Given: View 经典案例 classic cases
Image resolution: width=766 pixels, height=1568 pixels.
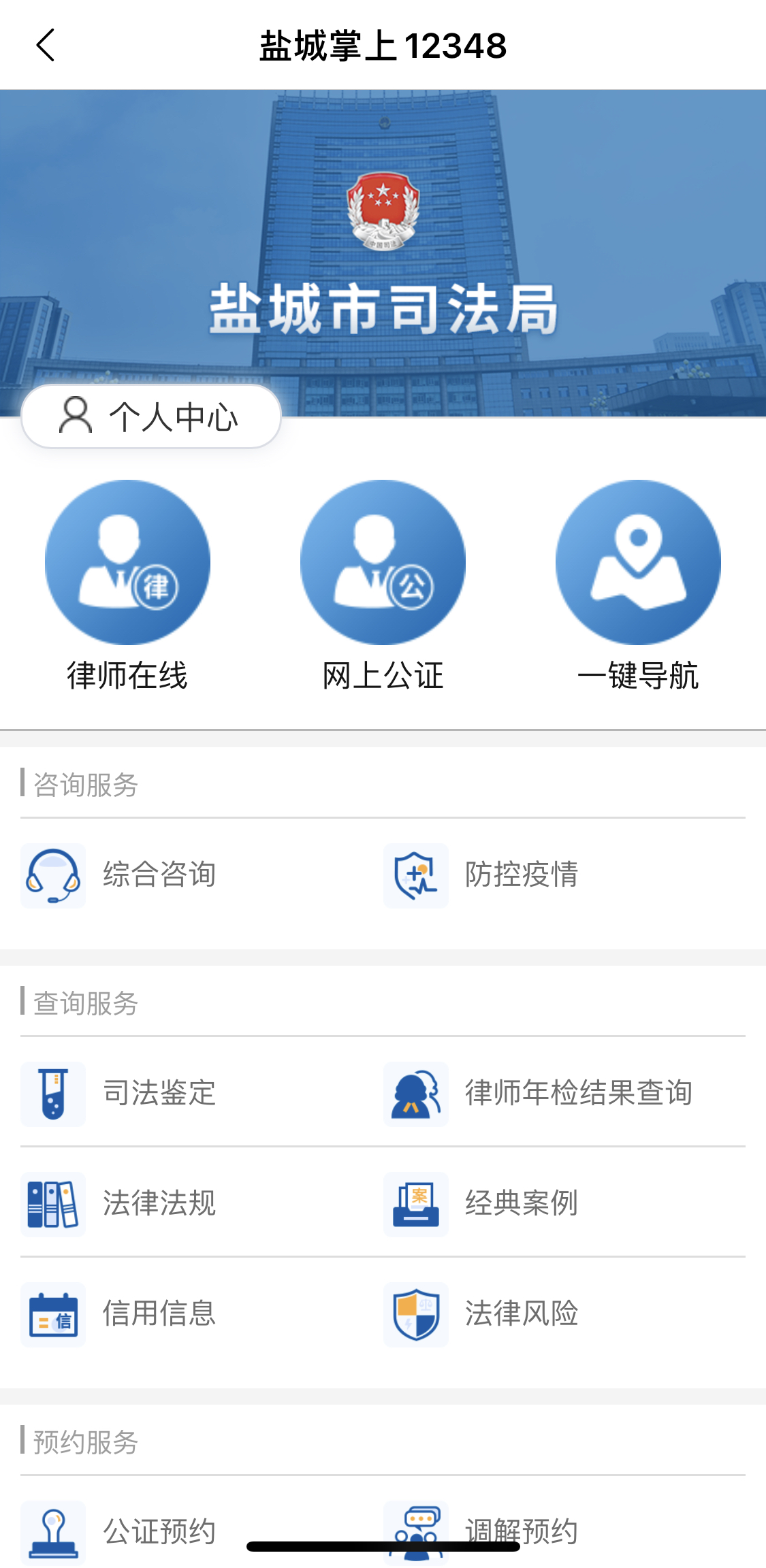Looking at the screenshot, I should pos(522,1204).
